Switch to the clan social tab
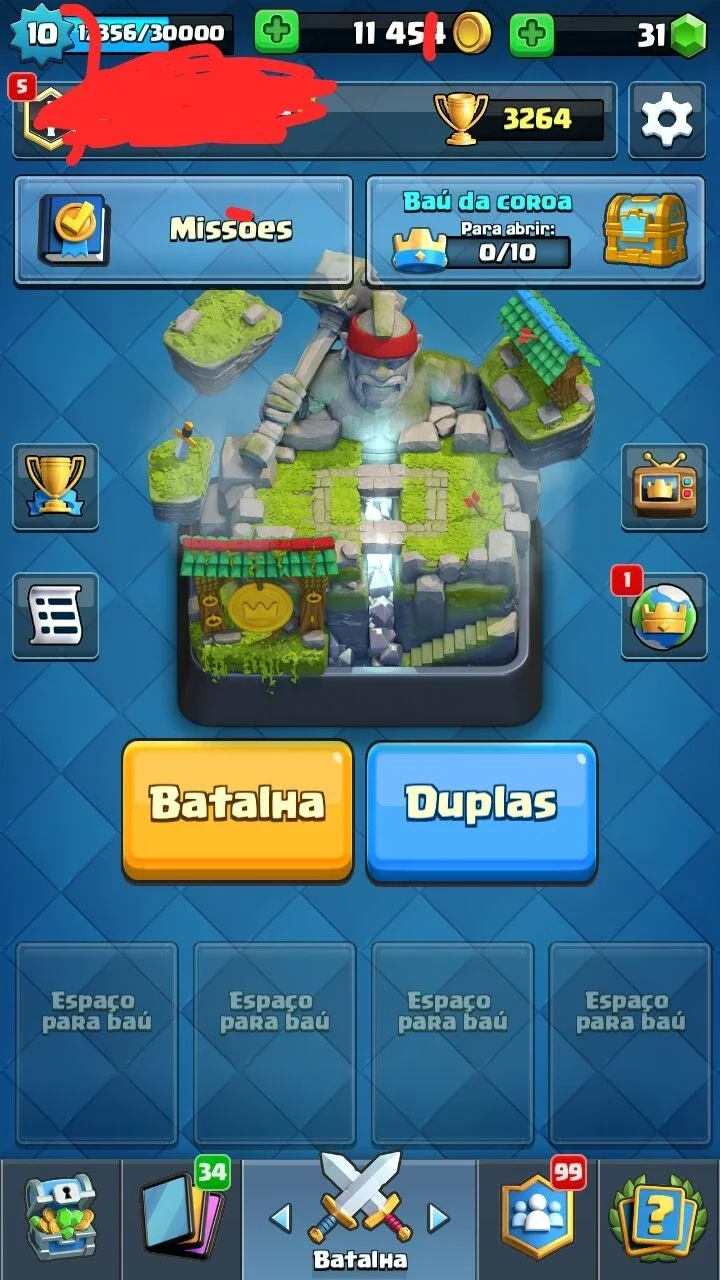 [538, 1220]
